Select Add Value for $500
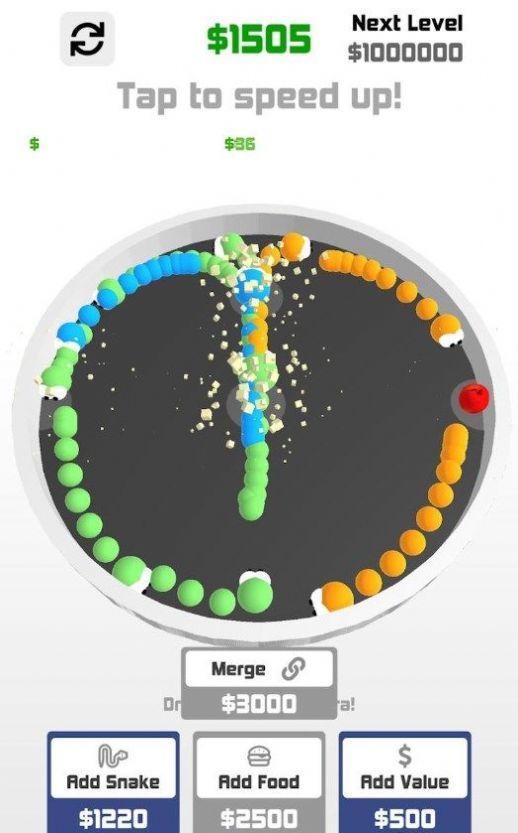 (x=405, y=782)
